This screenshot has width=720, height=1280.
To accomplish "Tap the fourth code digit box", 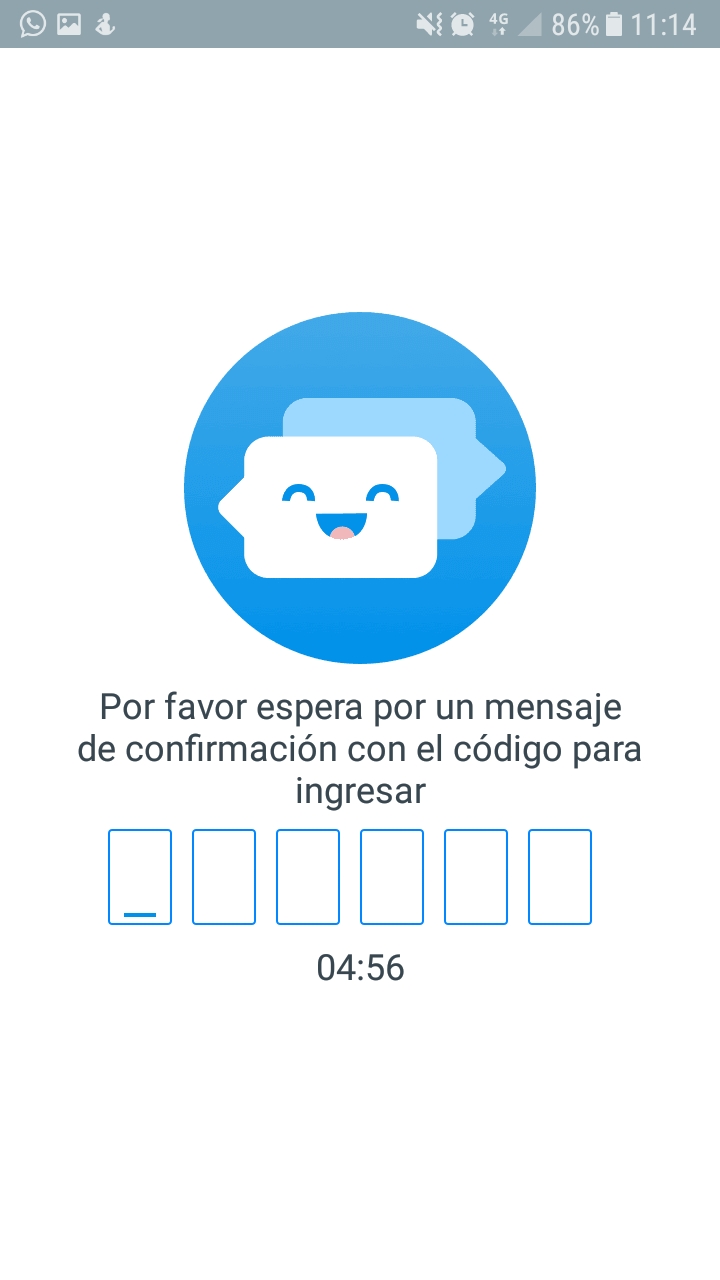I will (x=392, y=877).
